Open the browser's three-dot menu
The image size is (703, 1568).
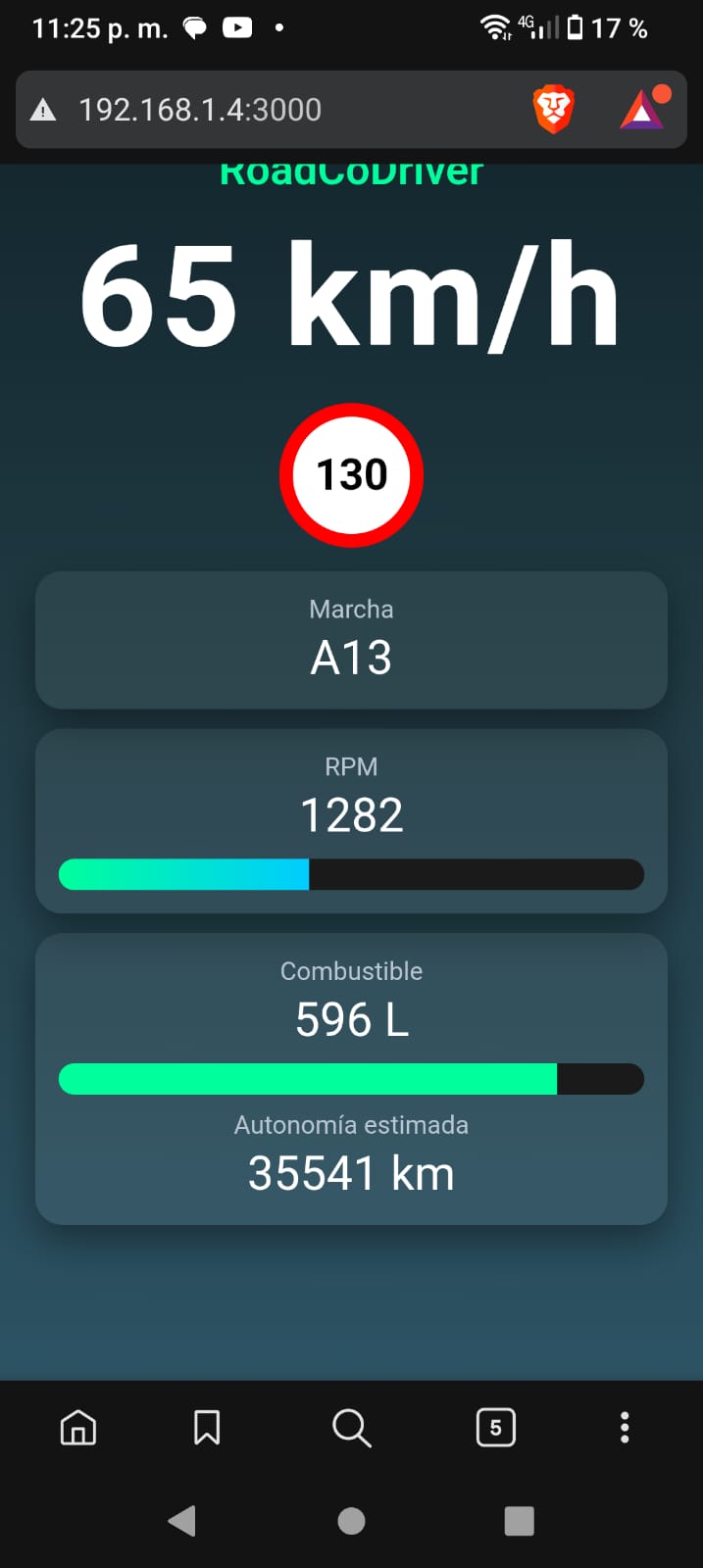(625, 1428)
